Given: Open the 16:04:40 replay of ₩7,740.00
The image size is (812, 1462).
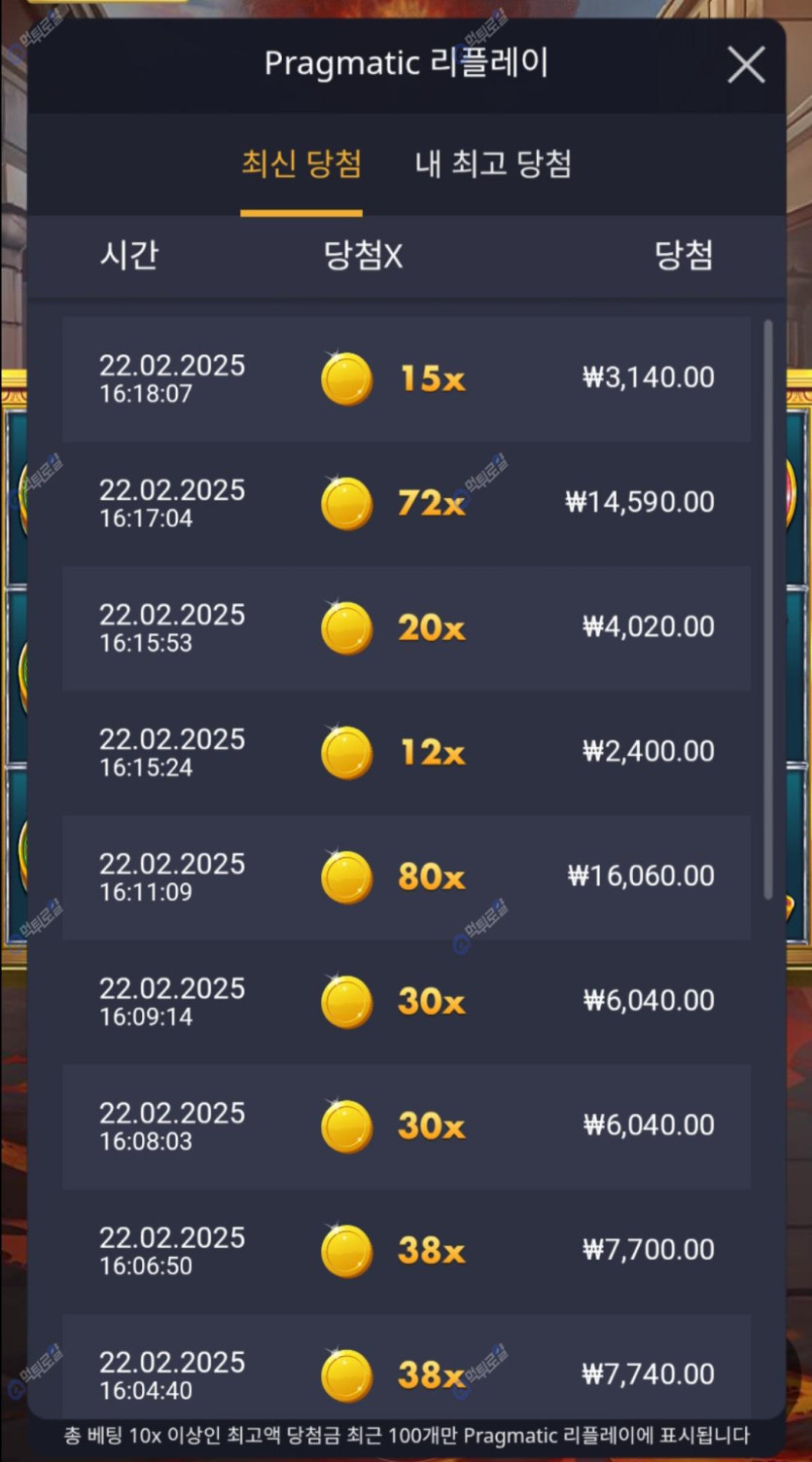Looking at the screenshot, I should [406, 1372].
